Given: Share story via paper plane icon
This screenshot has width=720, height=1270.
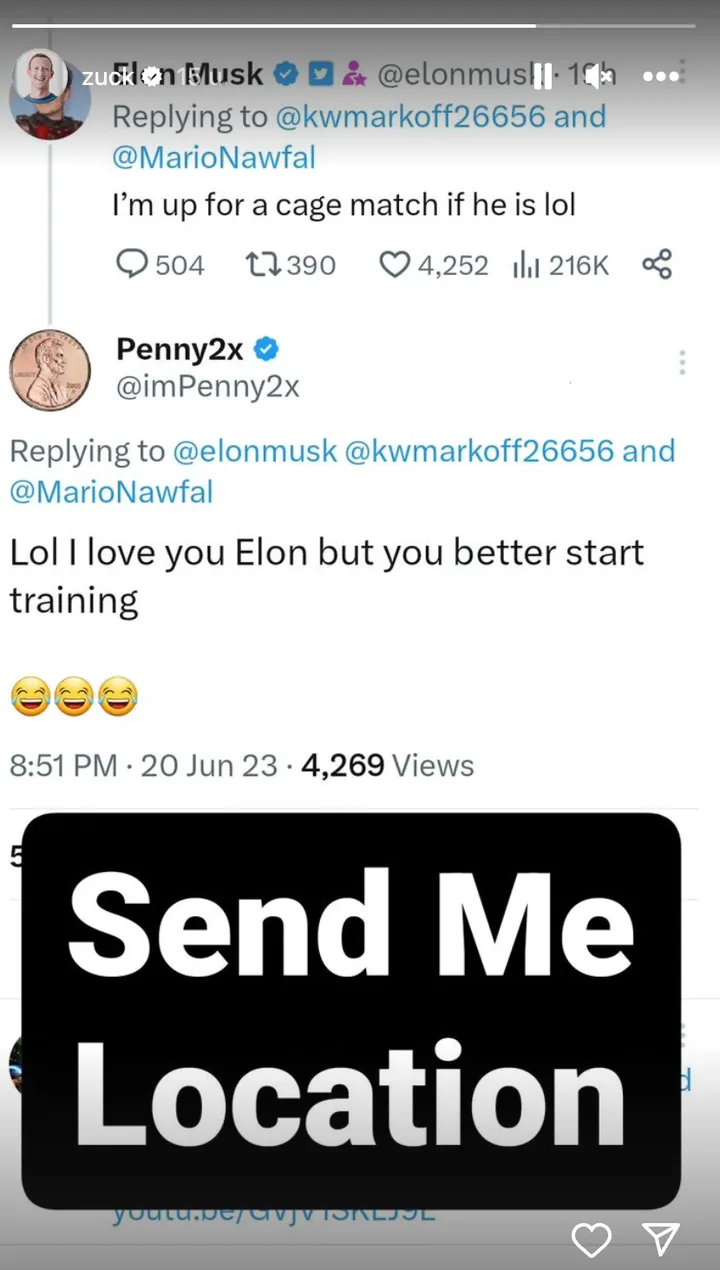Looking at the screenshot, I should (x=661, y=1239).
